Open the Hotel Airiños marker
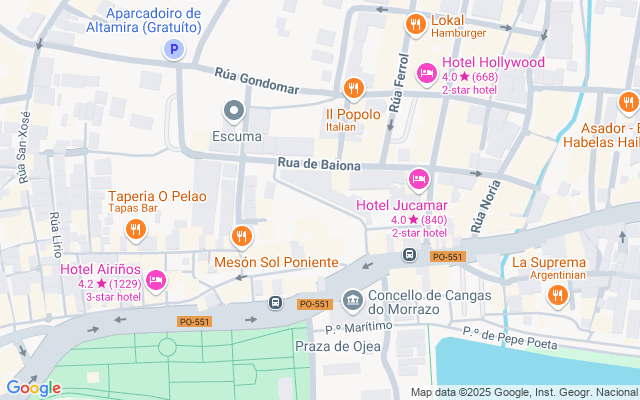Image resolution: width=640 pixels, height=400 pixels. pyautogui.click(x=156, y=279)
